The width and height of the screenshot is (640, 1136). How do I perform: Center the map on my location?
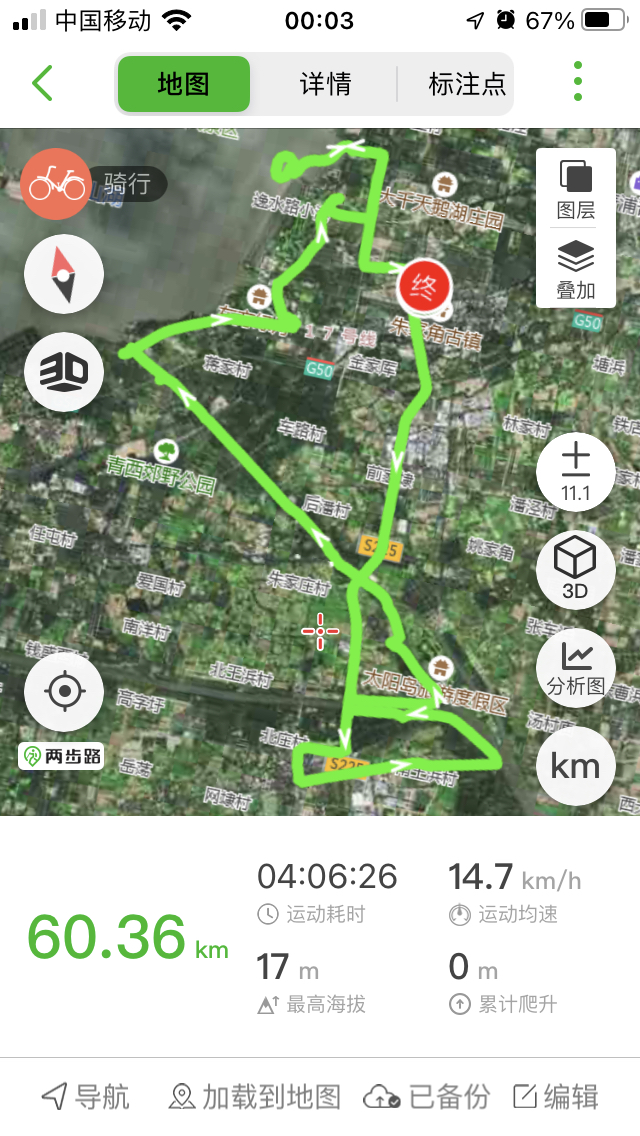click(64, 691)
